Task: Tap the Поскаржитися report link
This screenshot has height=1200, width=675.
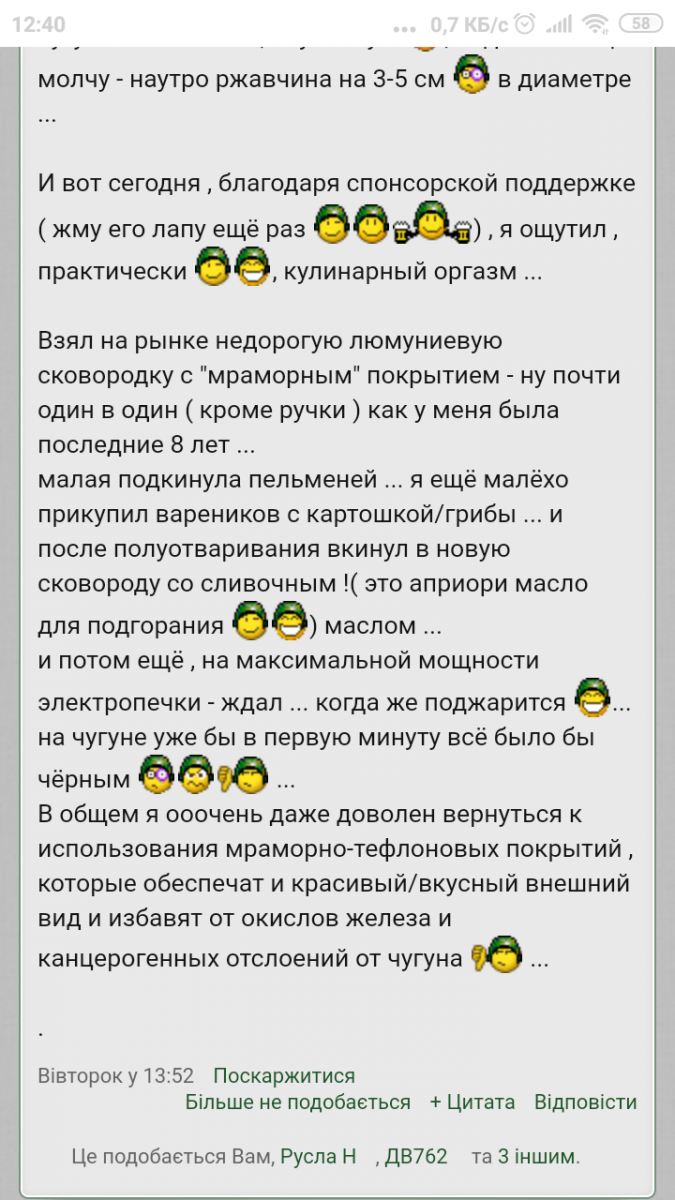Action: tap(284, 1076)
